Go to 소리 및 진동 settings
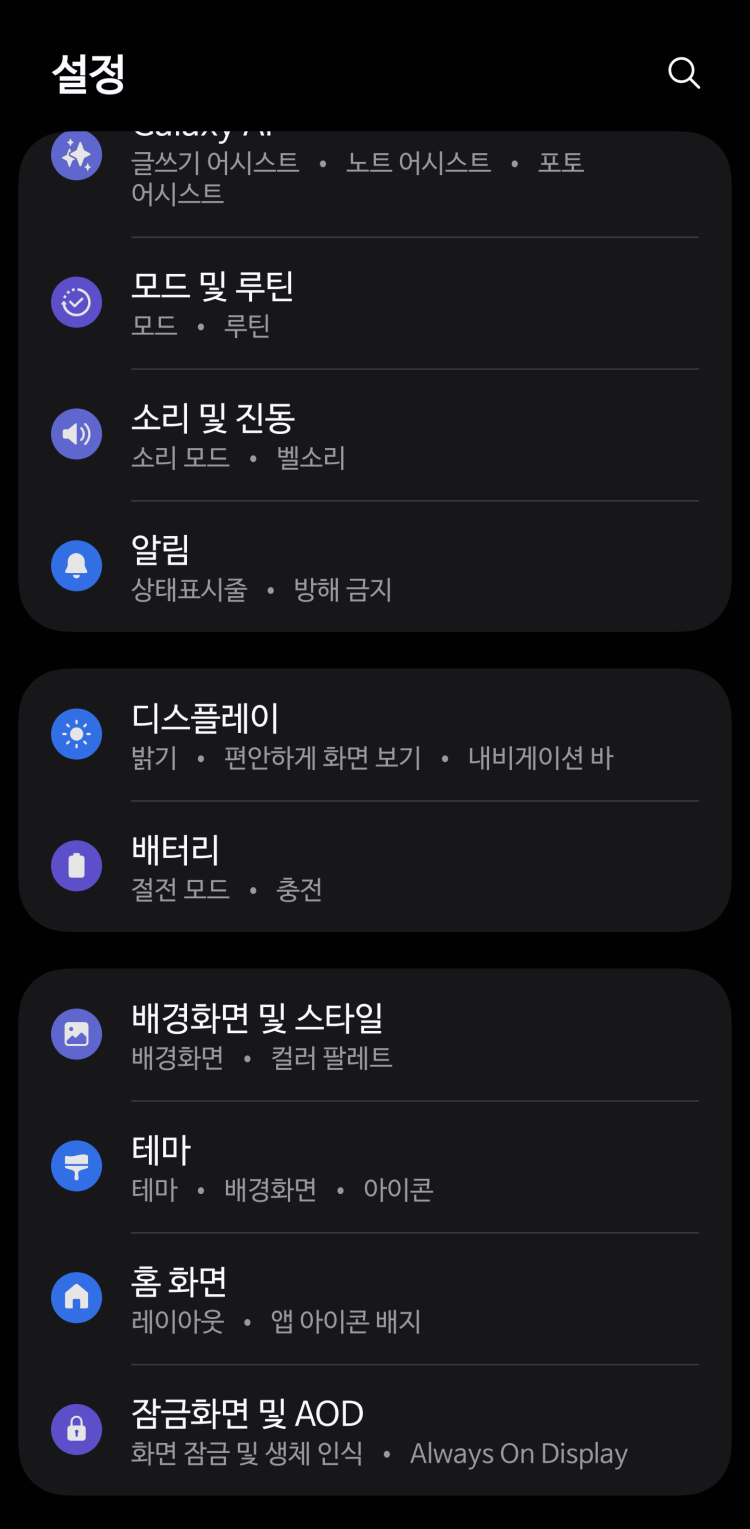 point(375,435)
